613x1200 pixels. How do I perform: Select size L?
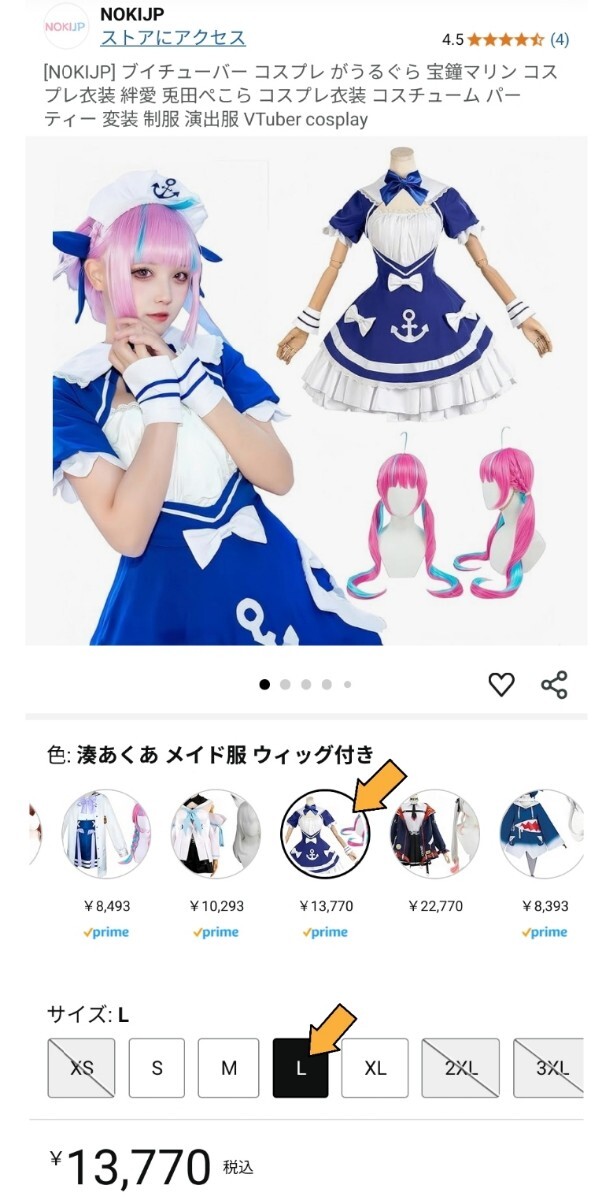pyautogui.click(x=301, y=1068)
